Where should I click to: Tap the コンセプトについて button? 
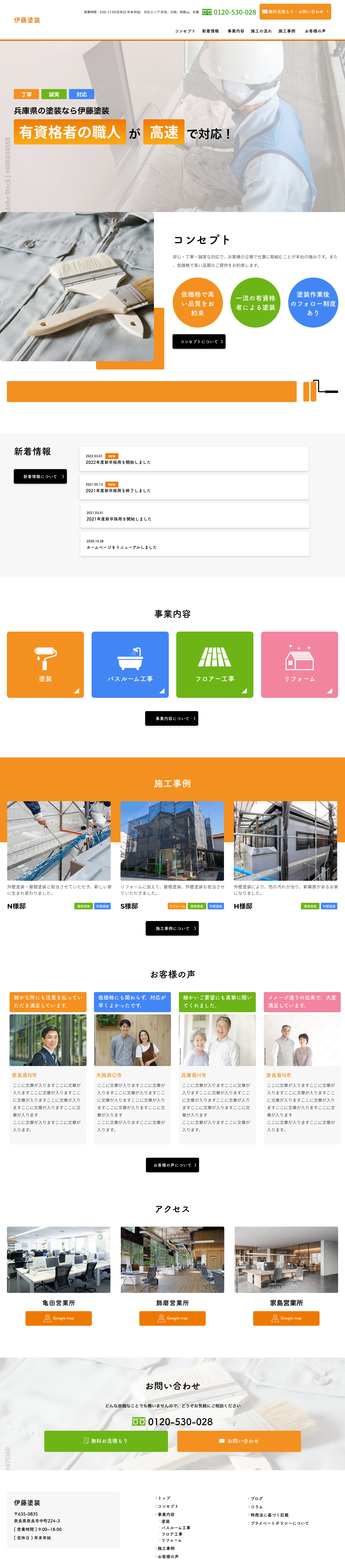click(199, 341)
